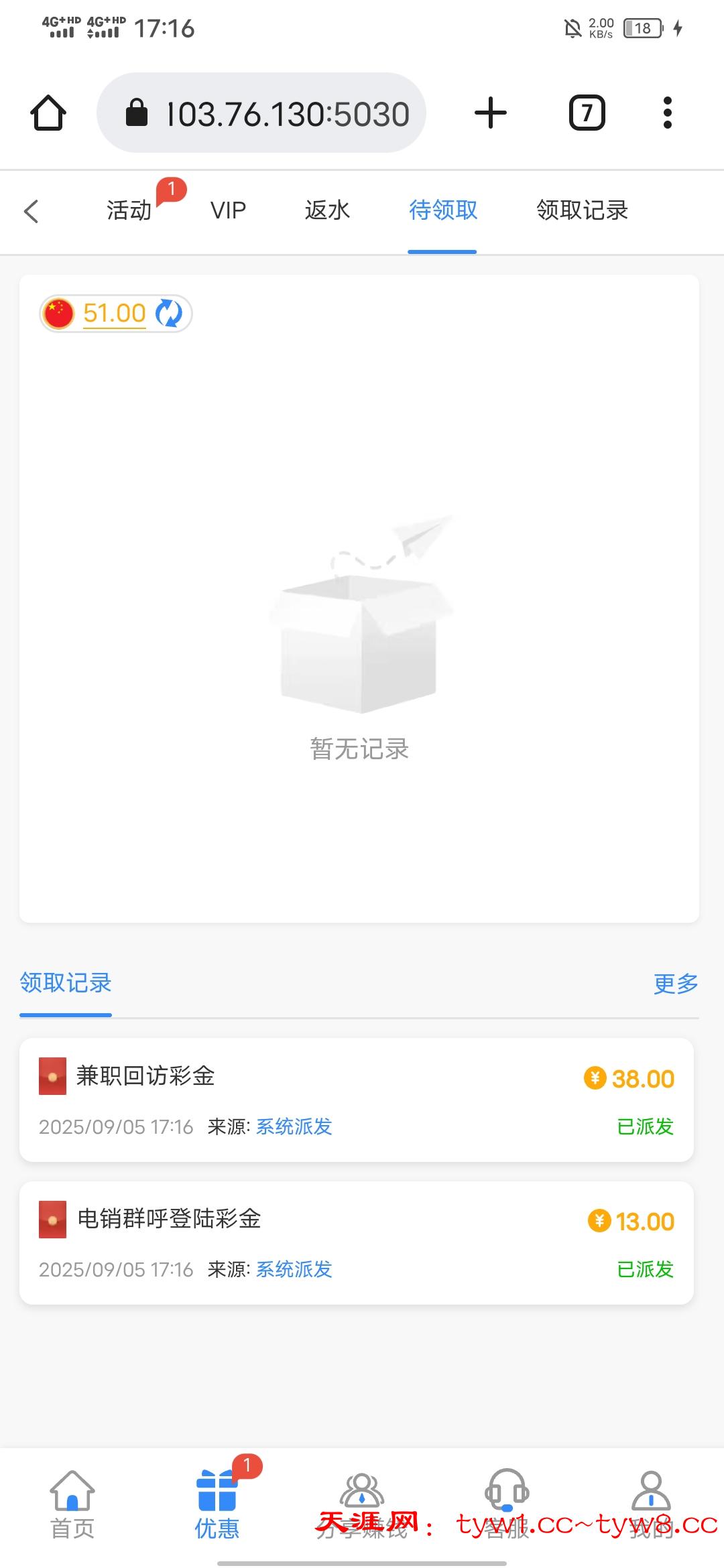Switch to the top 领取记录 tab
Viewport: 724px width, 1568px height.
click(x=582, y=210)
